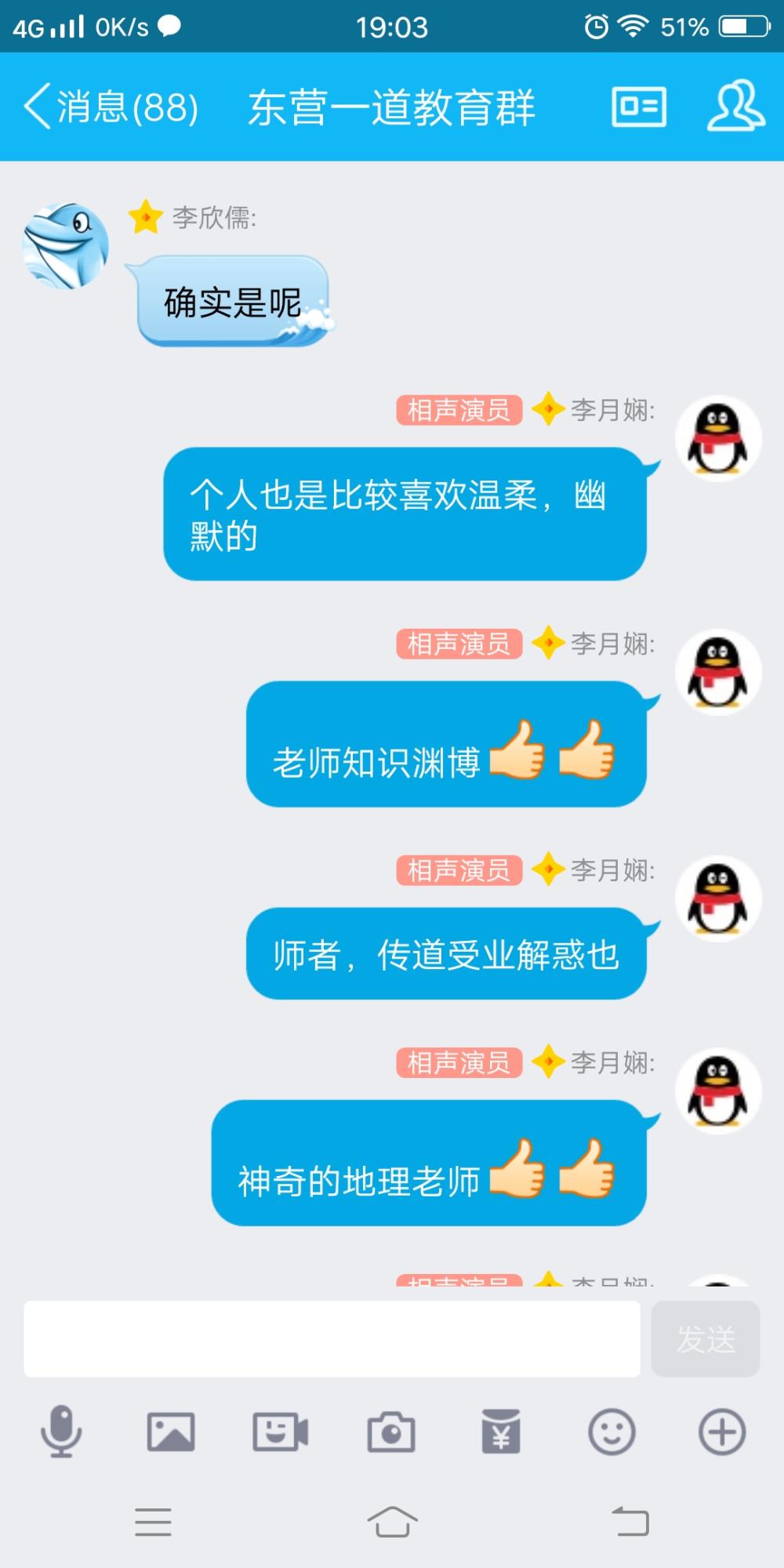Send a red packet with the ¥ icon
784x1568 pixels.
[x=501, y=1432]
